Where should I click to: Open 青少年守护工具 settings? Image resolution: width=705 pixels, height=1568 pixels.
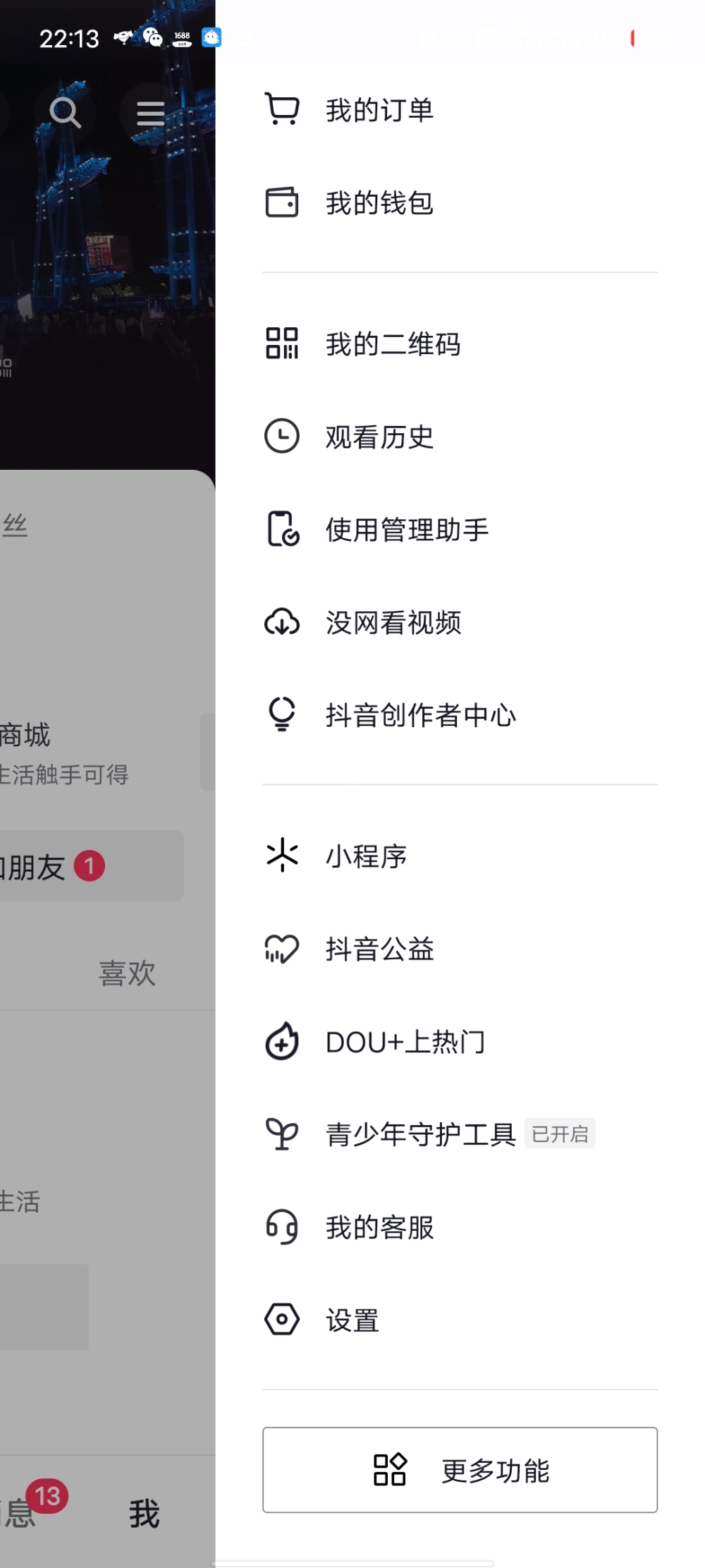(420, 1134)
